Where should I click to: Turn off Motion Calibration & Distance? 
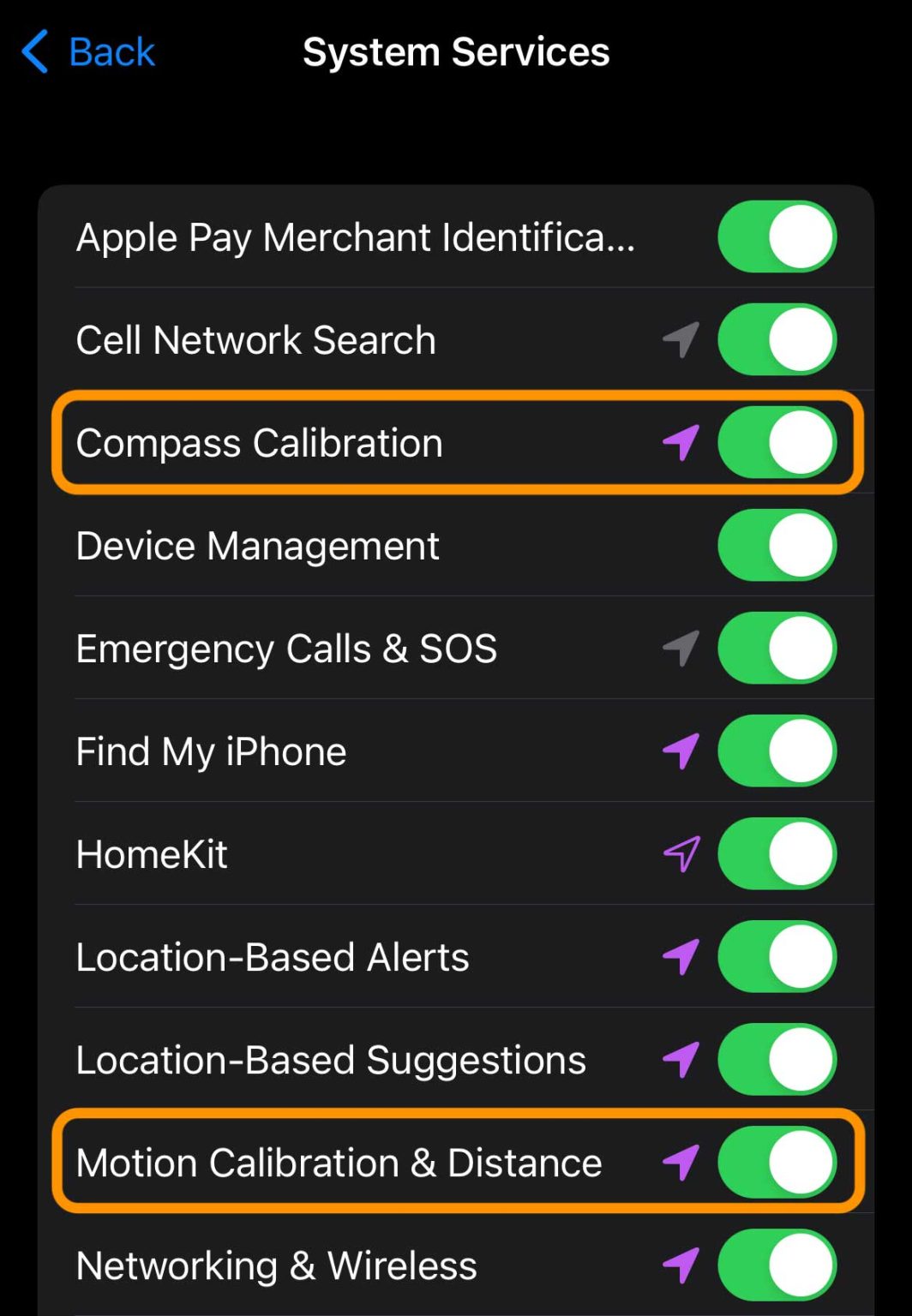tap(776, 1163)
